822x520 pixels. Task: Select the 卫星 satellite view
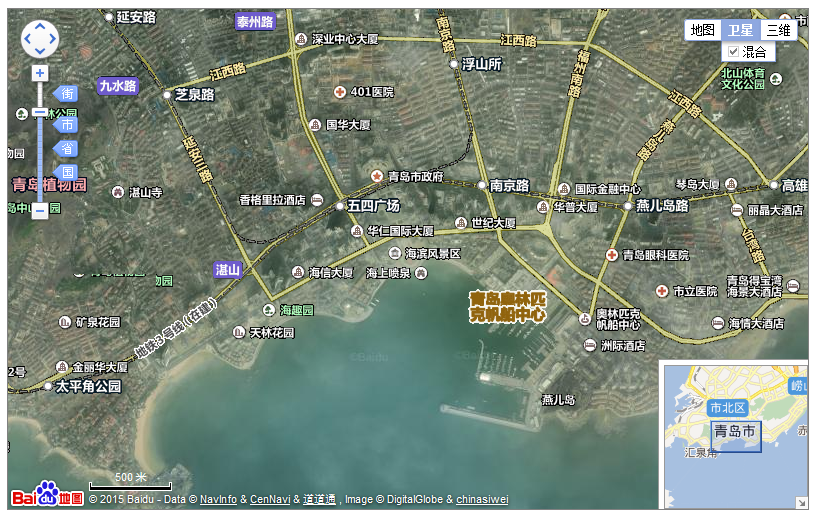(x=740, y=31)
